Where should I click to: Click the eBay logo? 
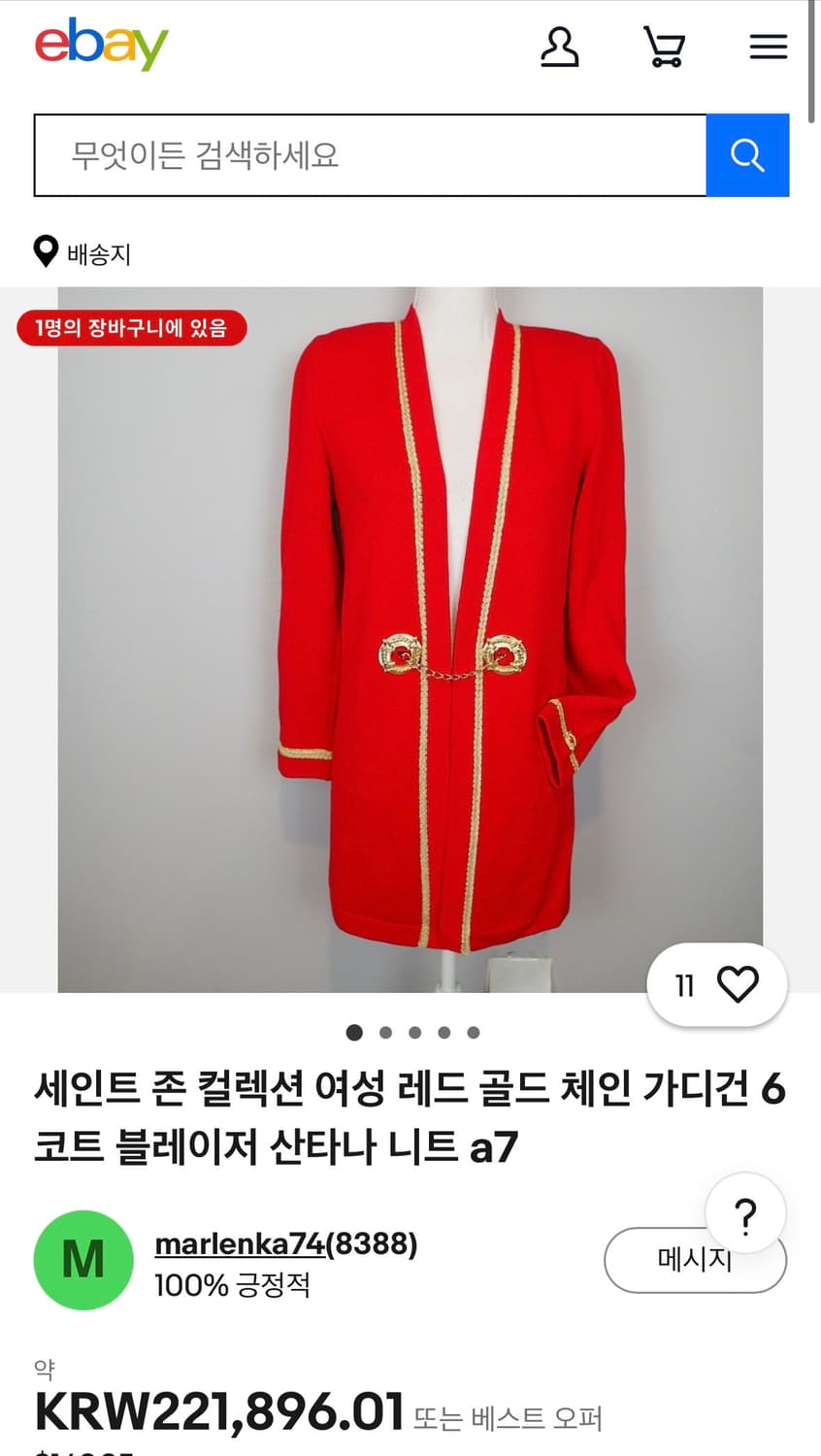[102, 44]
